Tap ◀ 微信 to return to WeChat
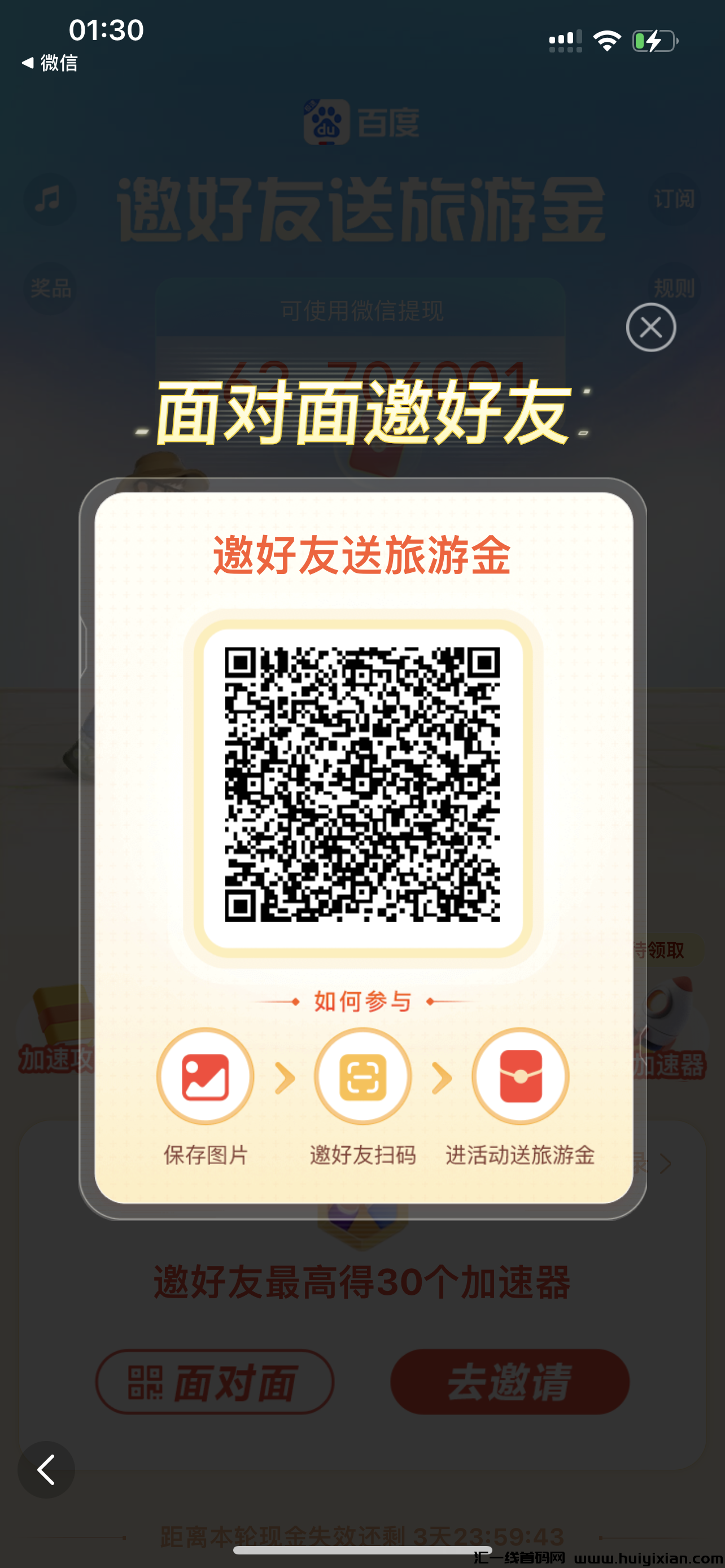The height and width of the screenshot is (1568, 725). [x=50, y=63]
